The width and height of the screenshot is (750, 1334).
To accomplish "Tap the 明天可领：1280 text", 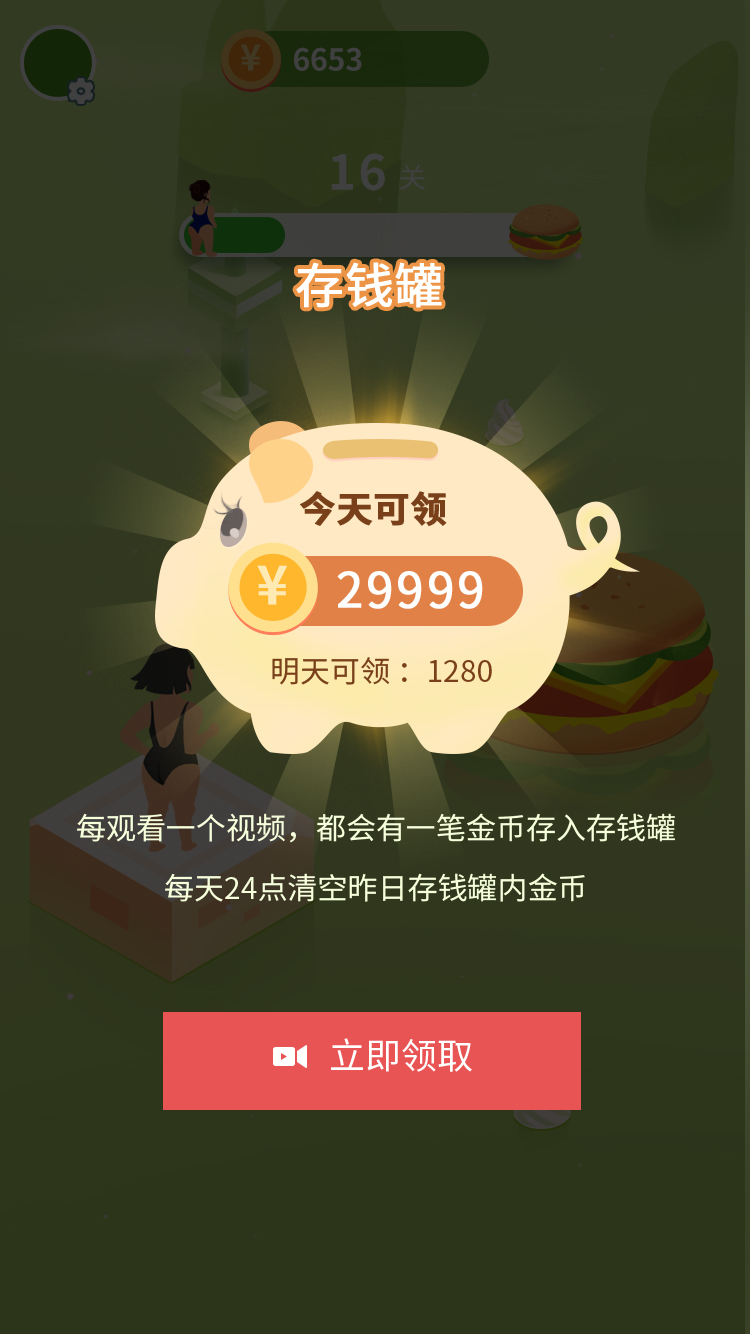I will (380, 670).
